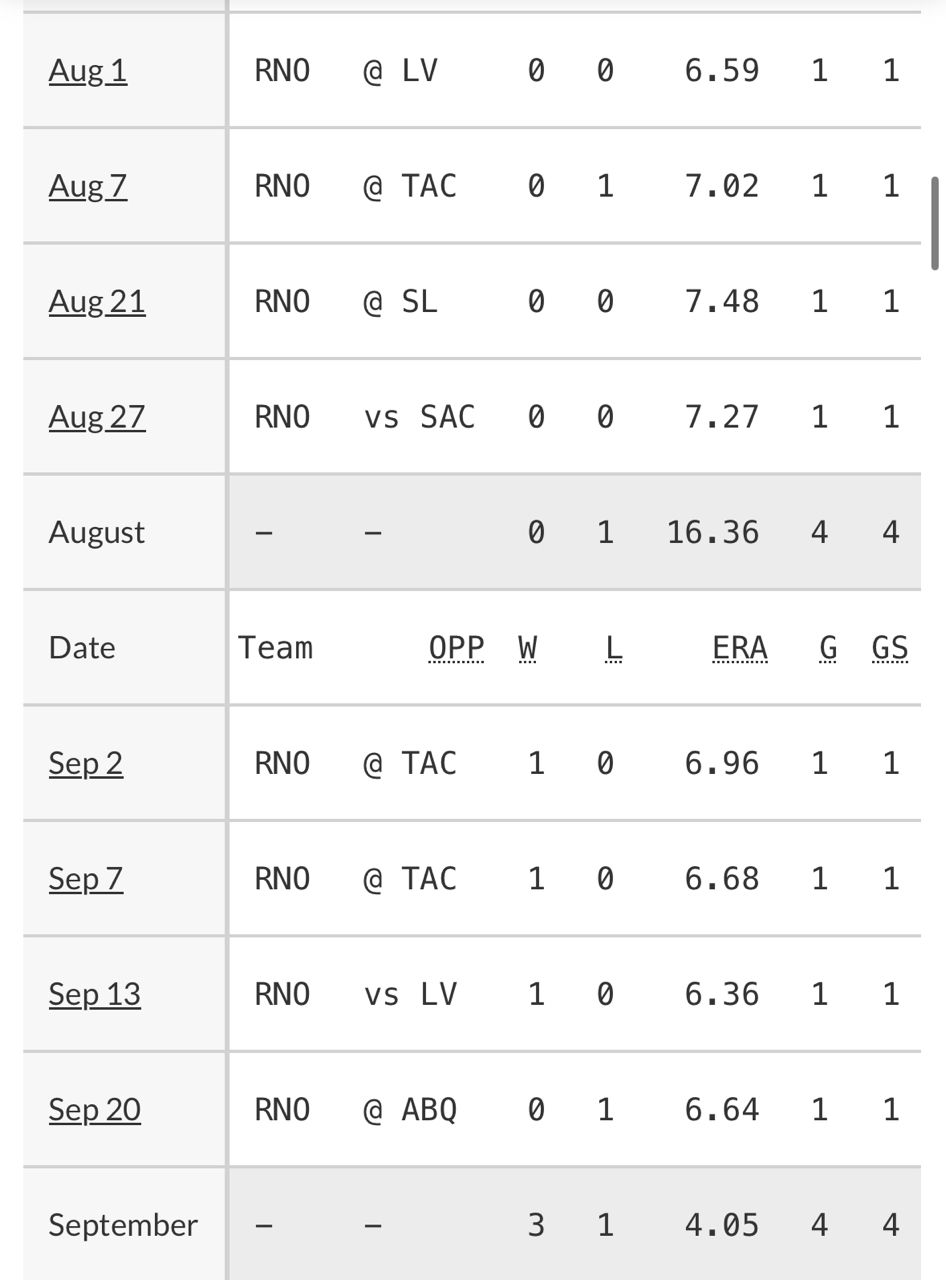Viewport: 946px width, 1280px height.
Task: Tap the Sep 20 game link
Action: point(94,1110)
